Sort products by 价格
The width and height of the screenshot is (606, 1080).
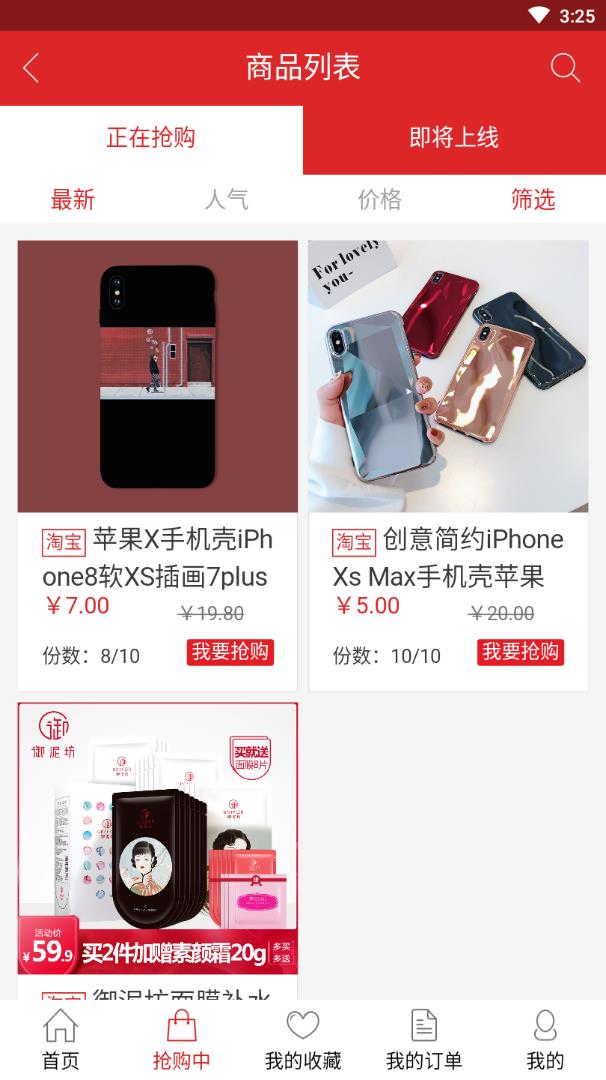[x=380, y=199]
